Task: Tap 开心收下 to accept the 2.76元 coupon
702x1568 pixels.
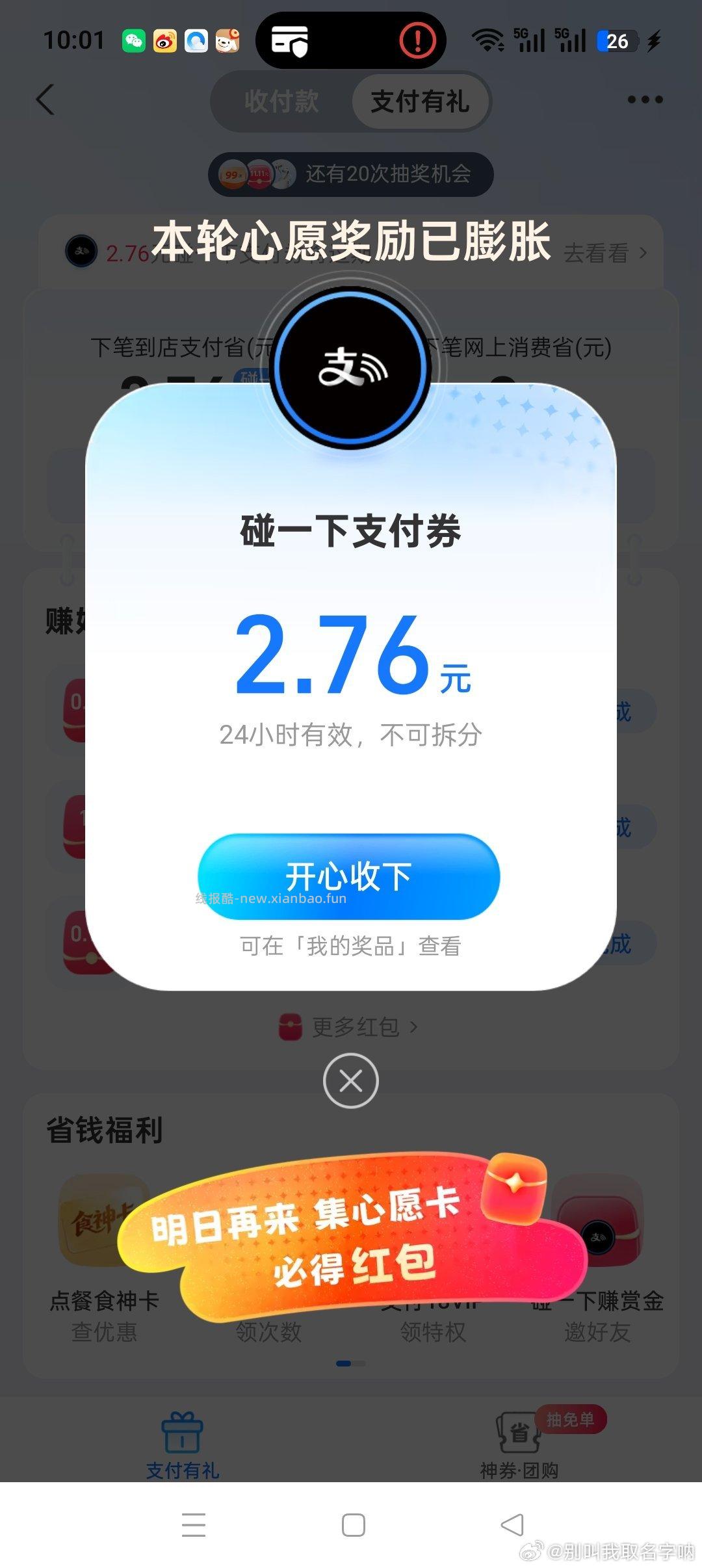Action: (x=351, y=876)
